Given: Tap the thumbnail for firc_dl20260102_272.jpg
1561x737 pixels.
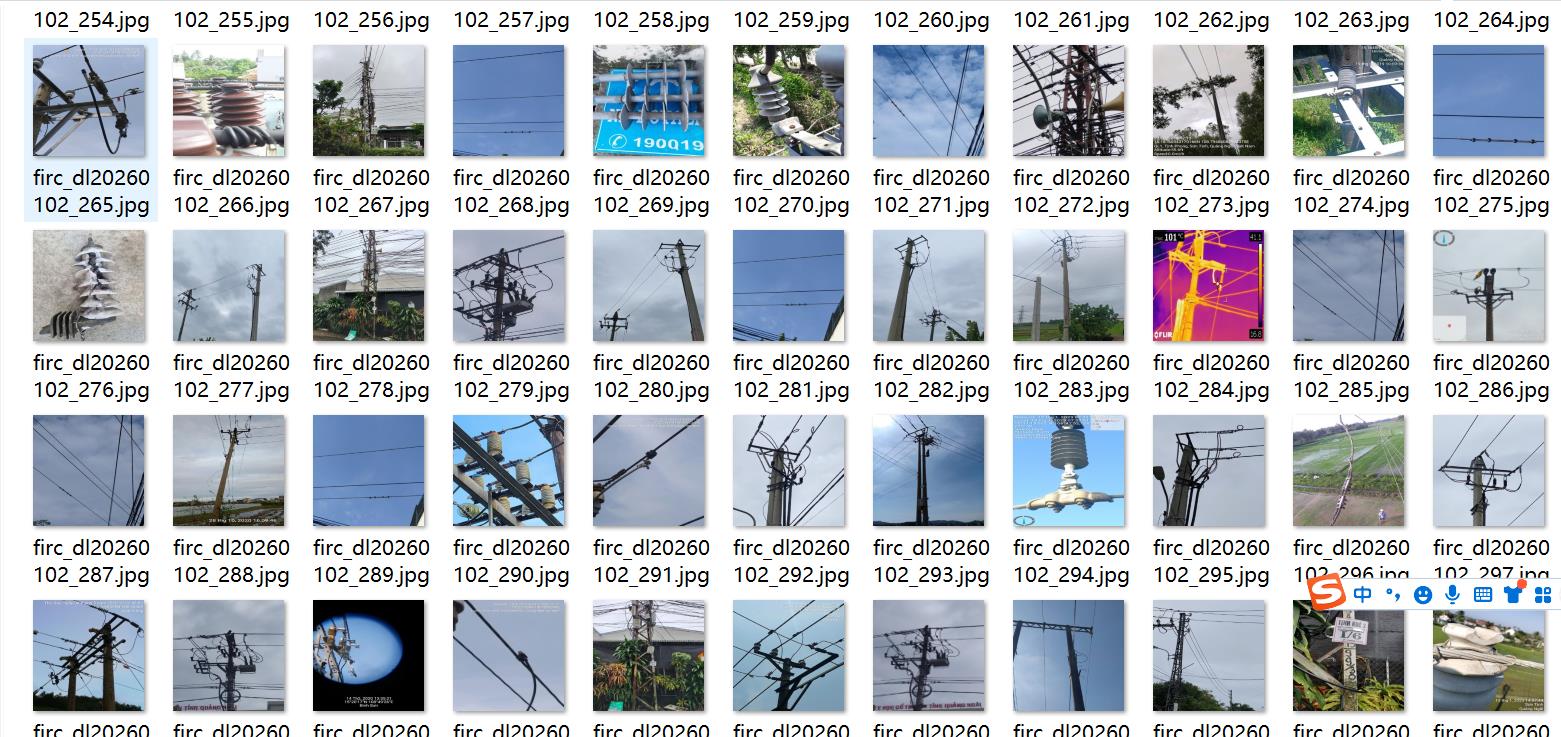Looking at the screenshot, I should coord(1069,101).
